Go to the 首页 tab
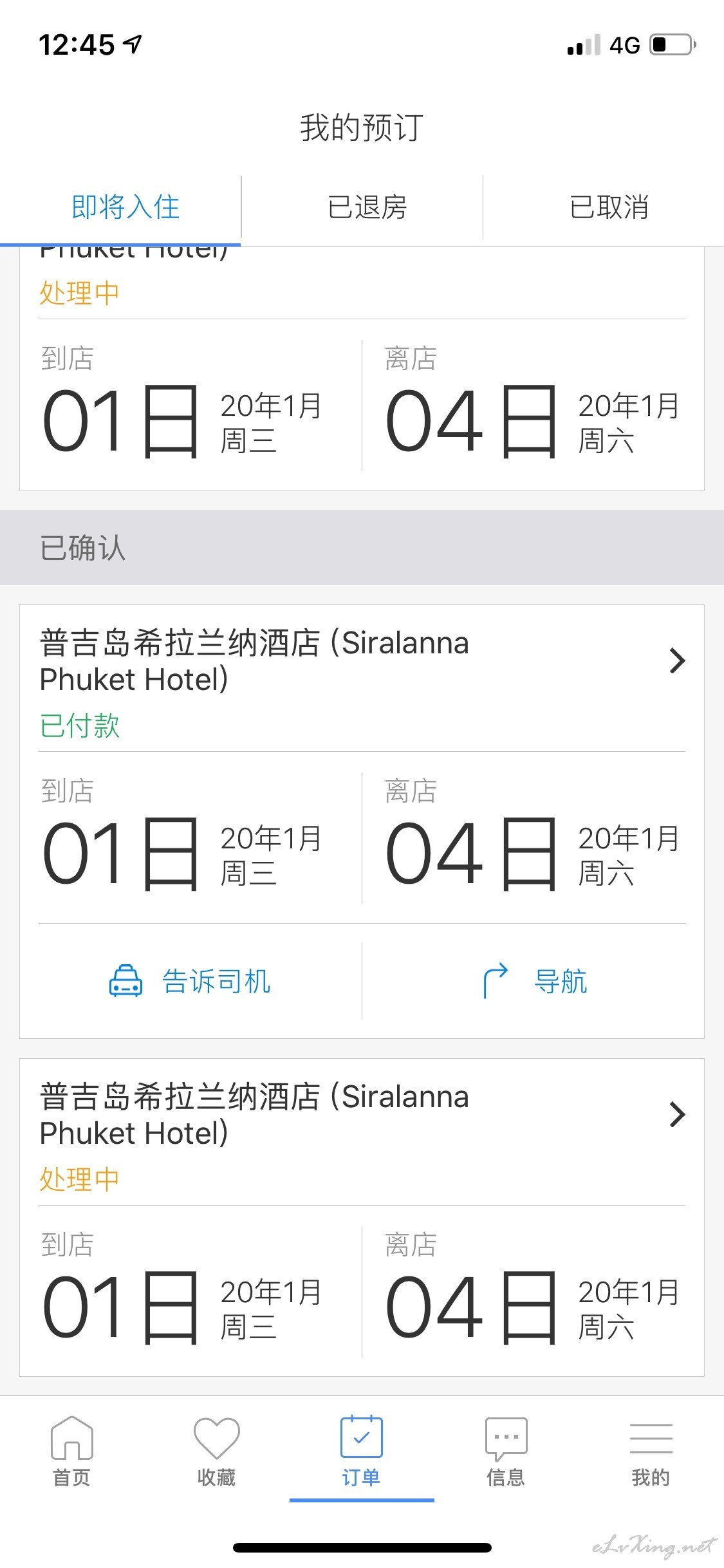 pos(72,1451)
